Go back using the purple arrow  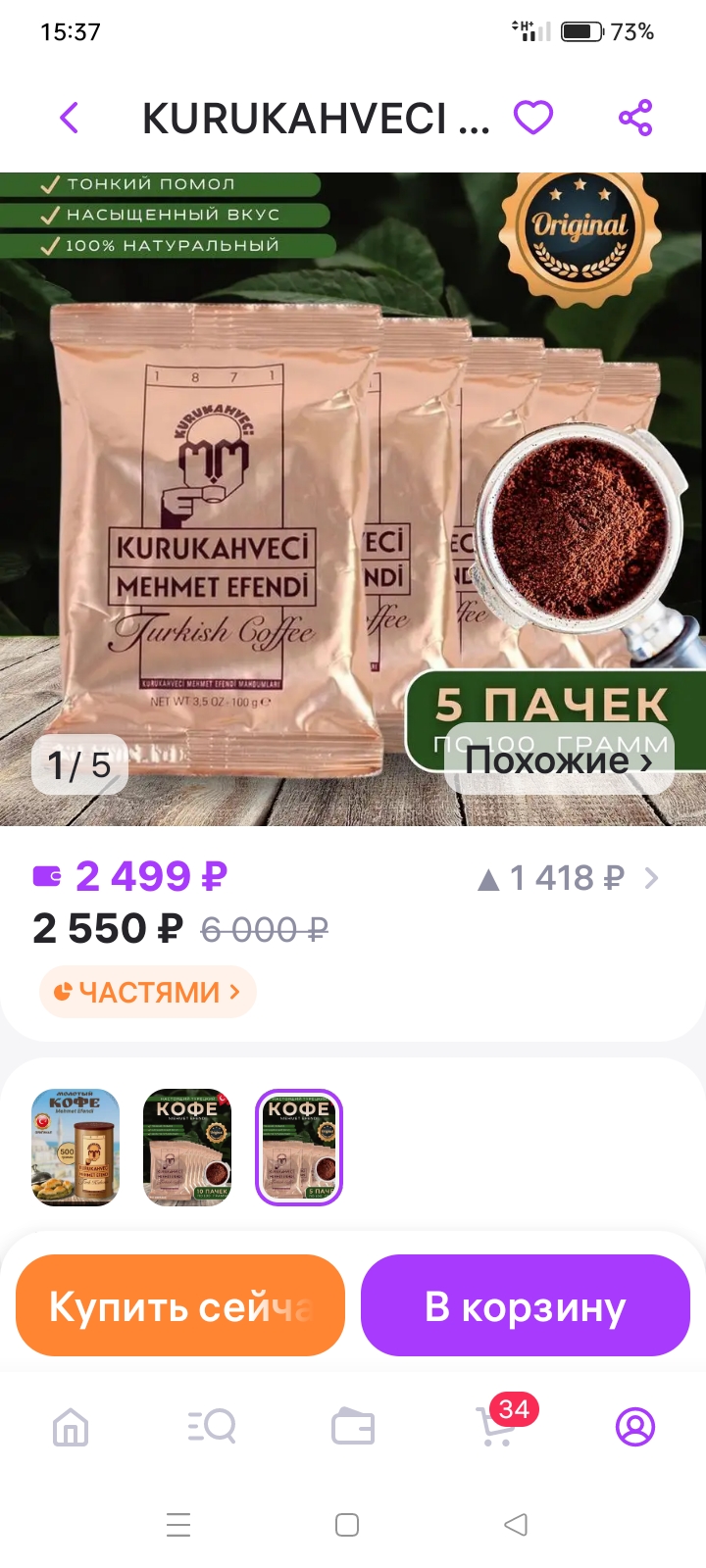[69, 118]
